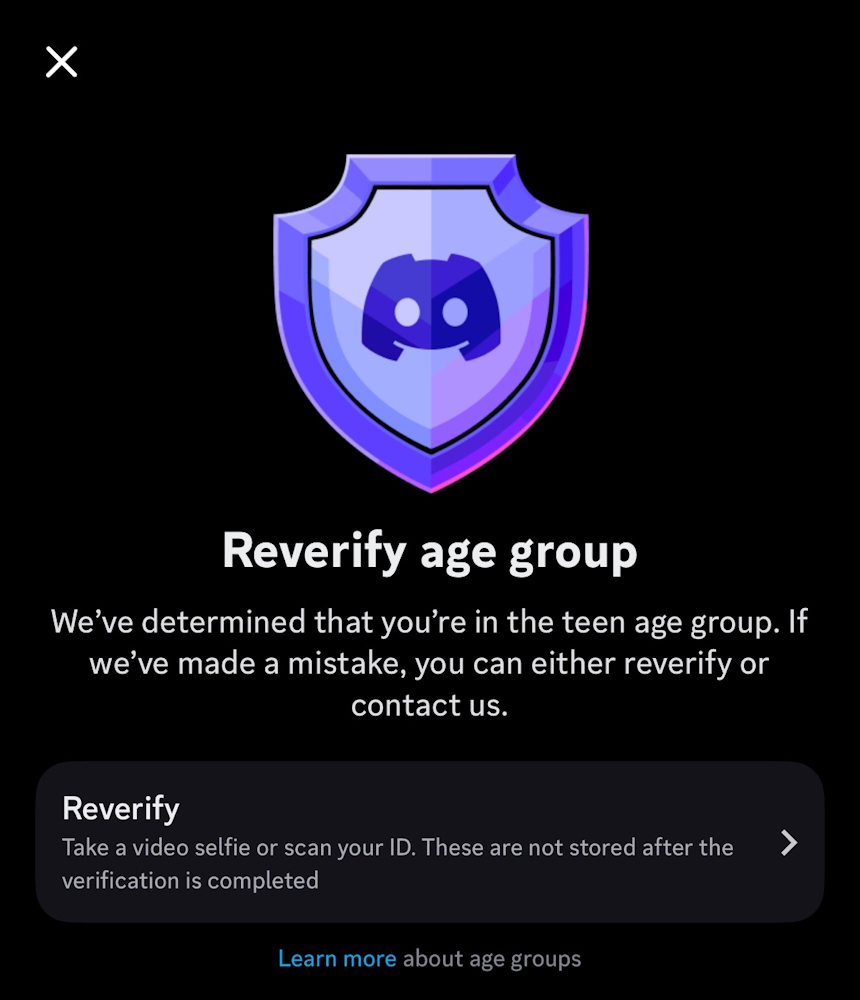Screen dimensions: 860x1000
Task: Open the Reverify option row
Action: tap(430, 841)
